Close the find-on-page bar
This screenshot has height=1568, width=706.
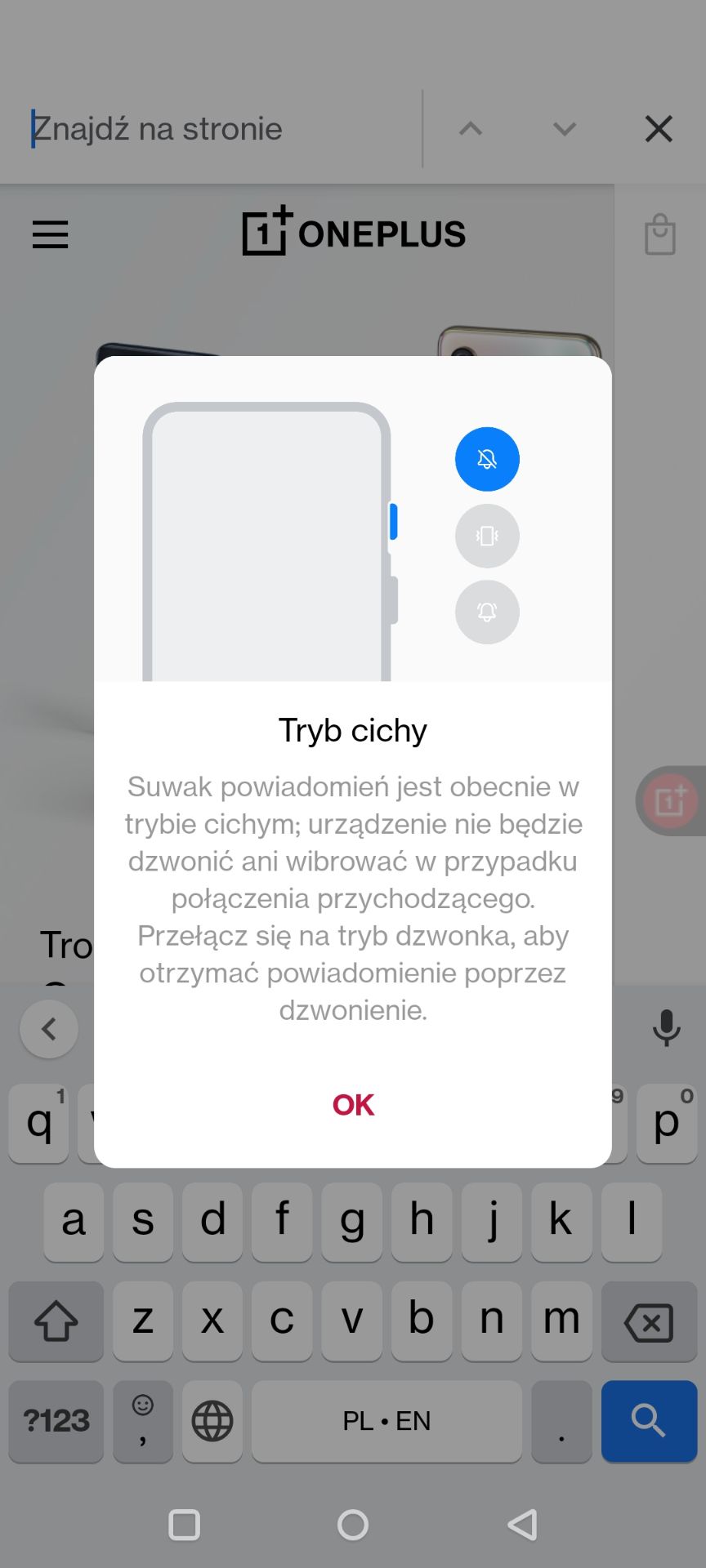(x=659, y=129)
